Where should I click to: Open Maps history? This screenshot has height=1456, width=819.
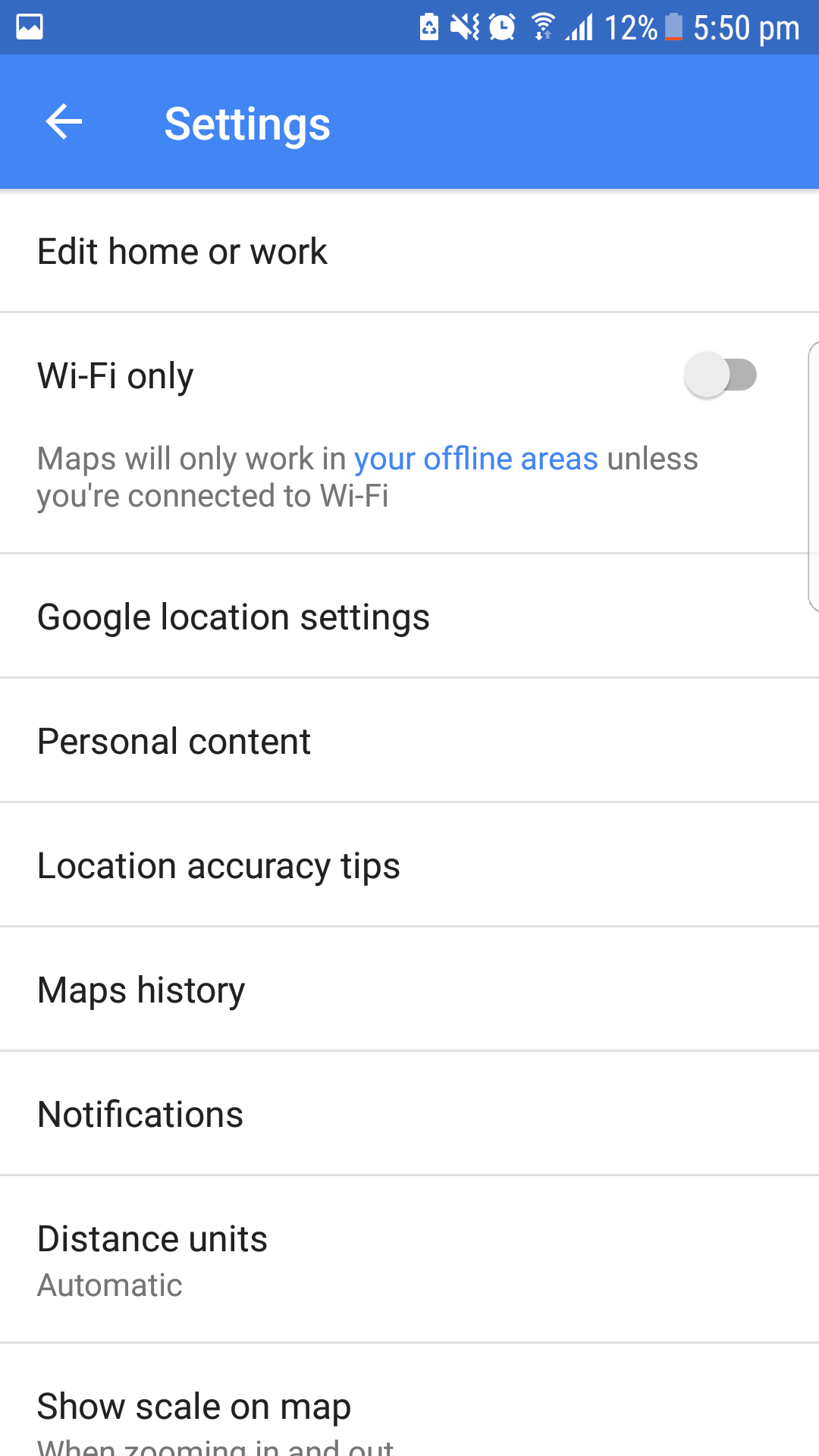click(409, 990)
